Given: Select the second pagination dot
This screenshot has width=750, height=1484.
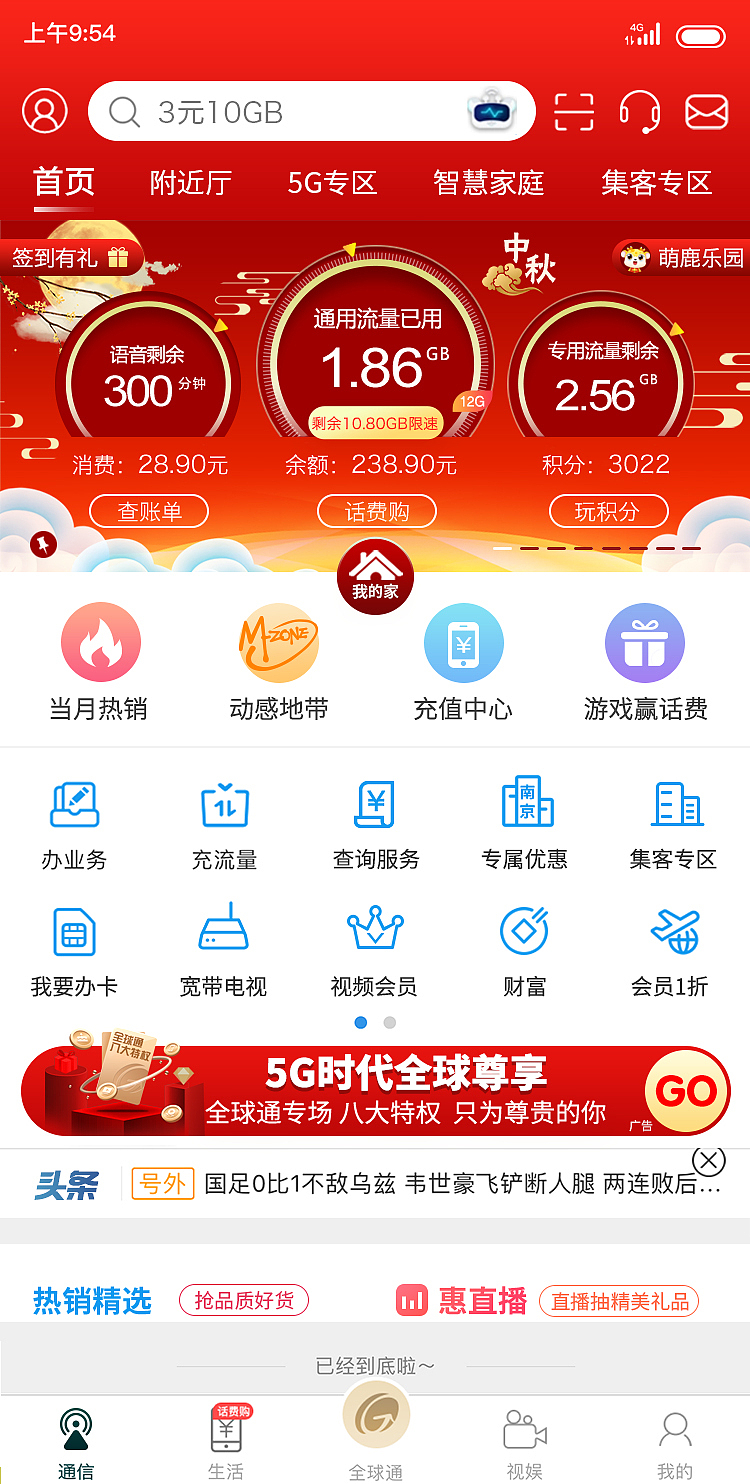Looking at the screenshot, I should coord(389,1023).
